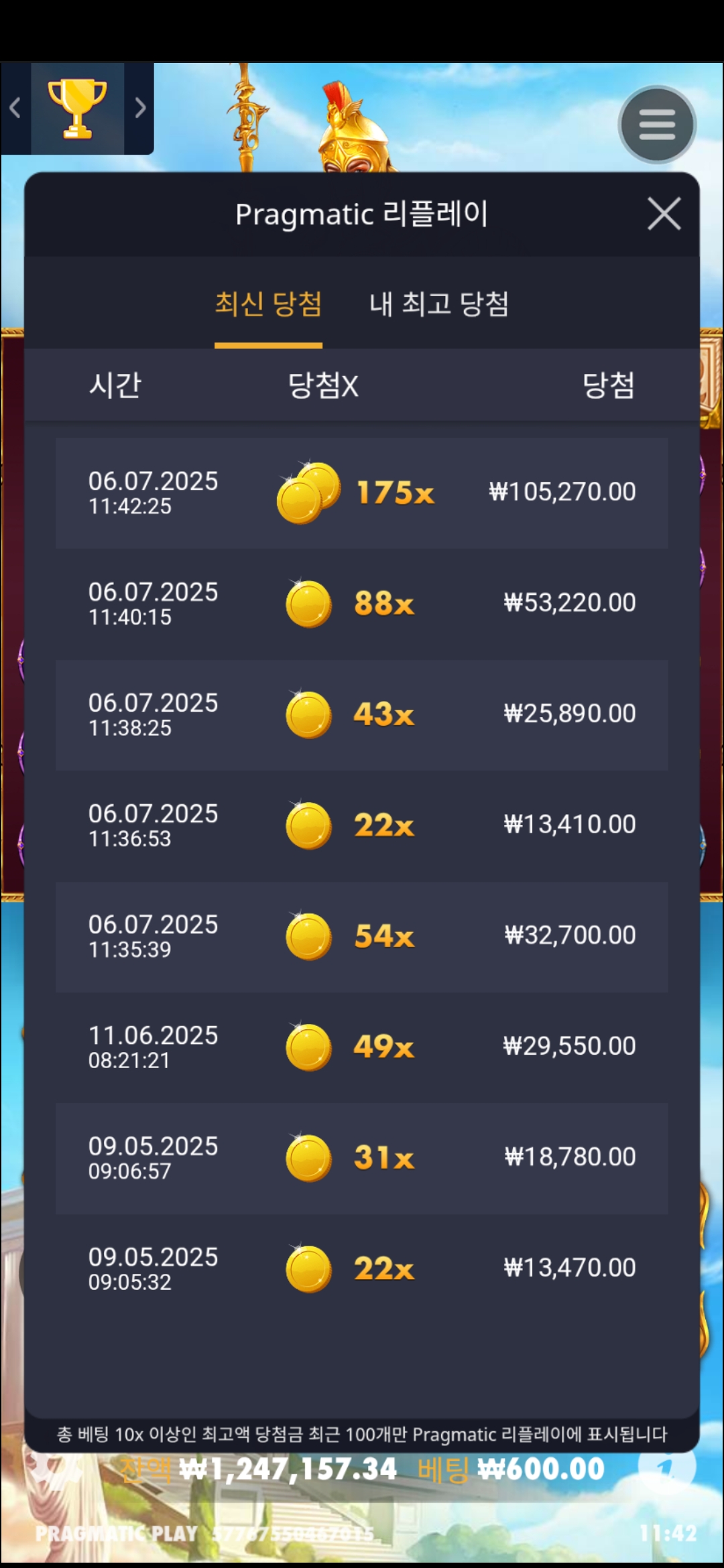View the 54x replay worth ₩32,700.00

click(362, 936)
